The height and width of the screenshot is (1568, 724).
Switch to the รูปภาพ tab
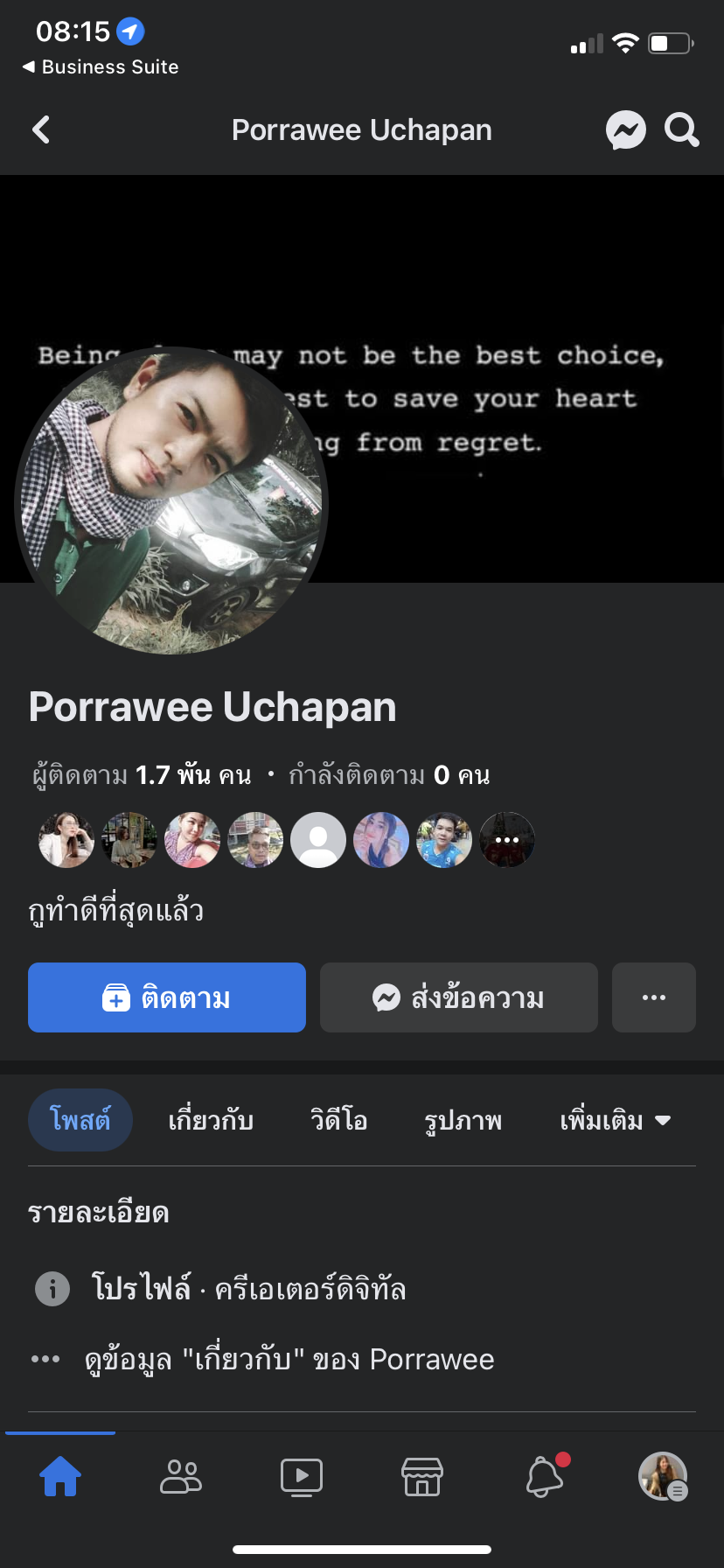[x=463, y=1120]
